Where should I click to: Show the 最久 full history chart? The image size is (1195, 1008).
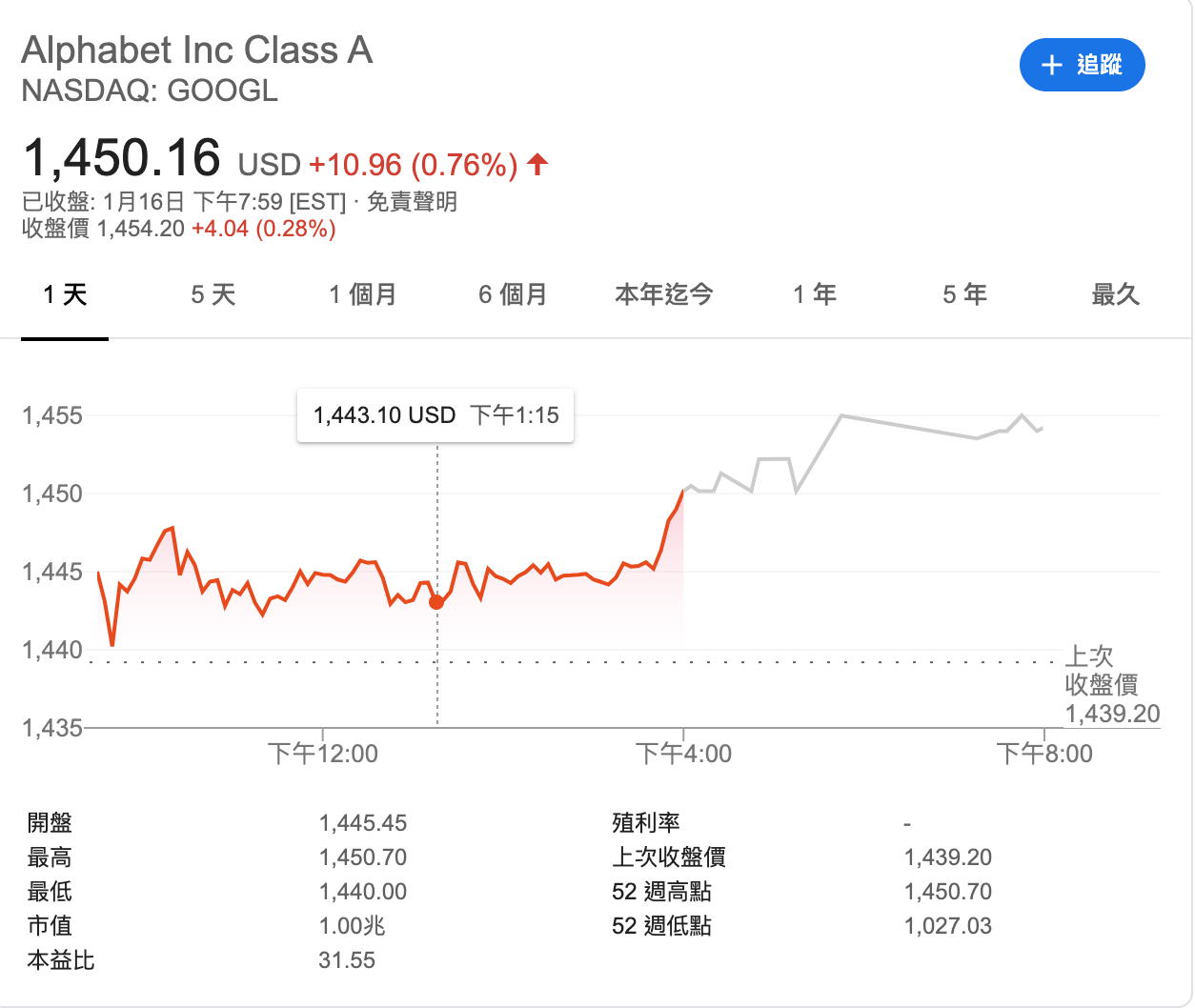[x=1115, y=295]
